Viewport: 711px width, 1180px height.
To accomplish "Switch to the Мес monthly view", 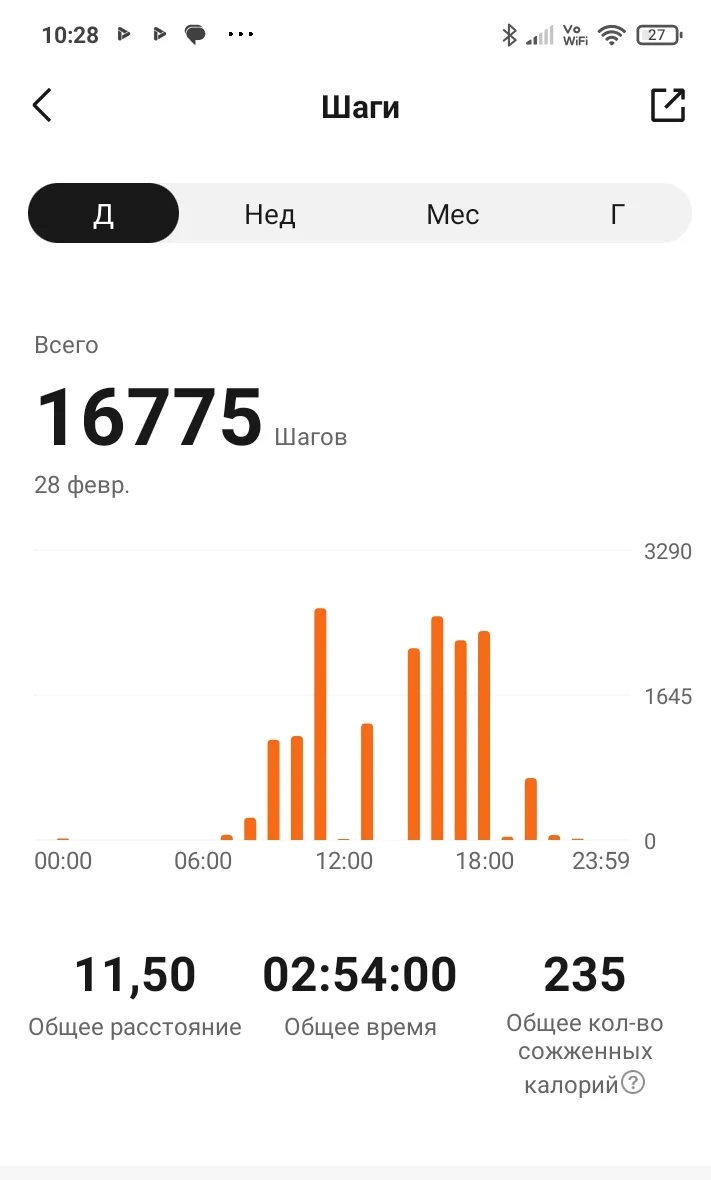I will coord(452,214).
